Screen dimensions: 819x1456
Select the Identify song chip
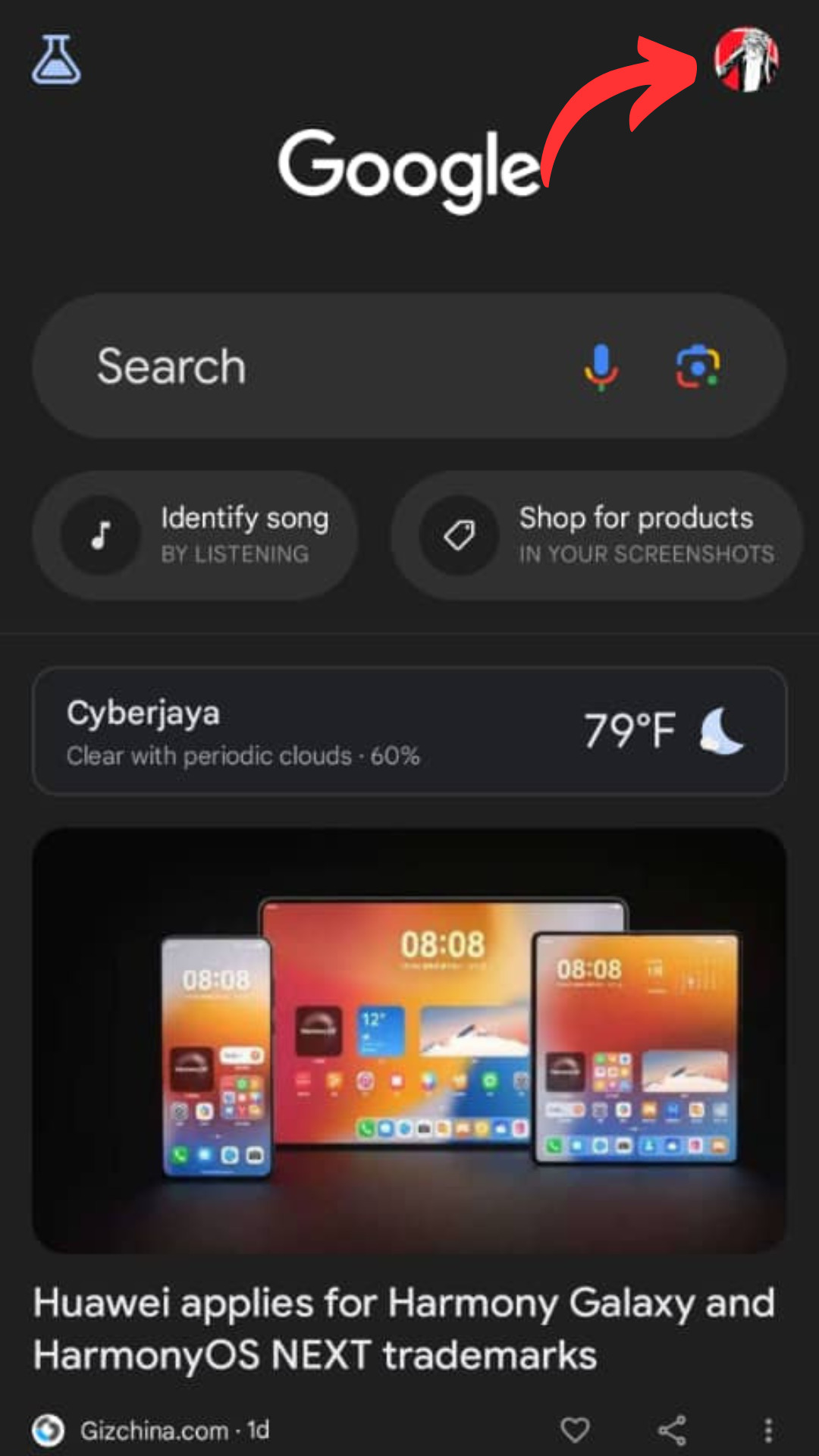coord(196,535)
